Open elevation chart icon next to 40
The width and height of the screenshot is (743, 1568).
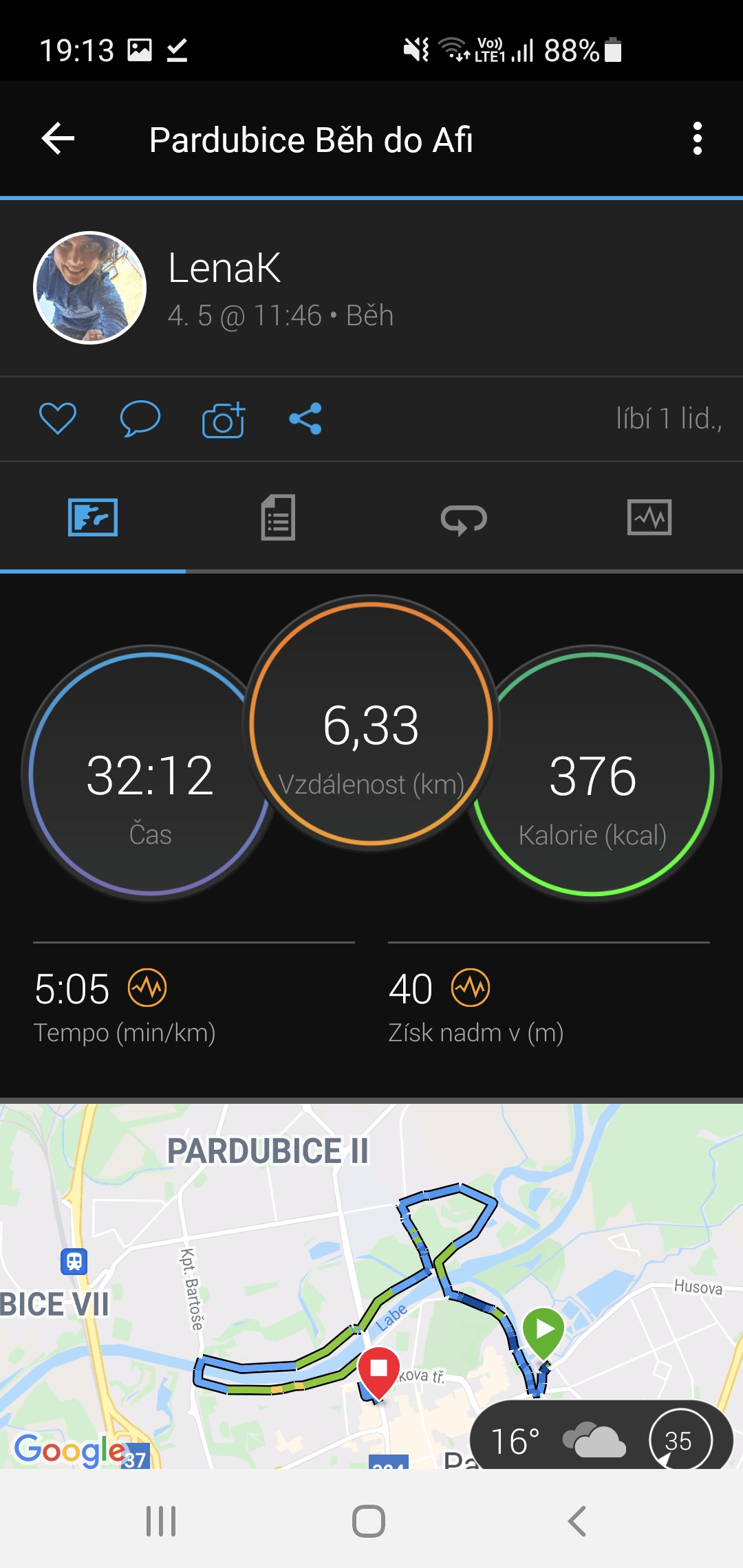[471, 988]
